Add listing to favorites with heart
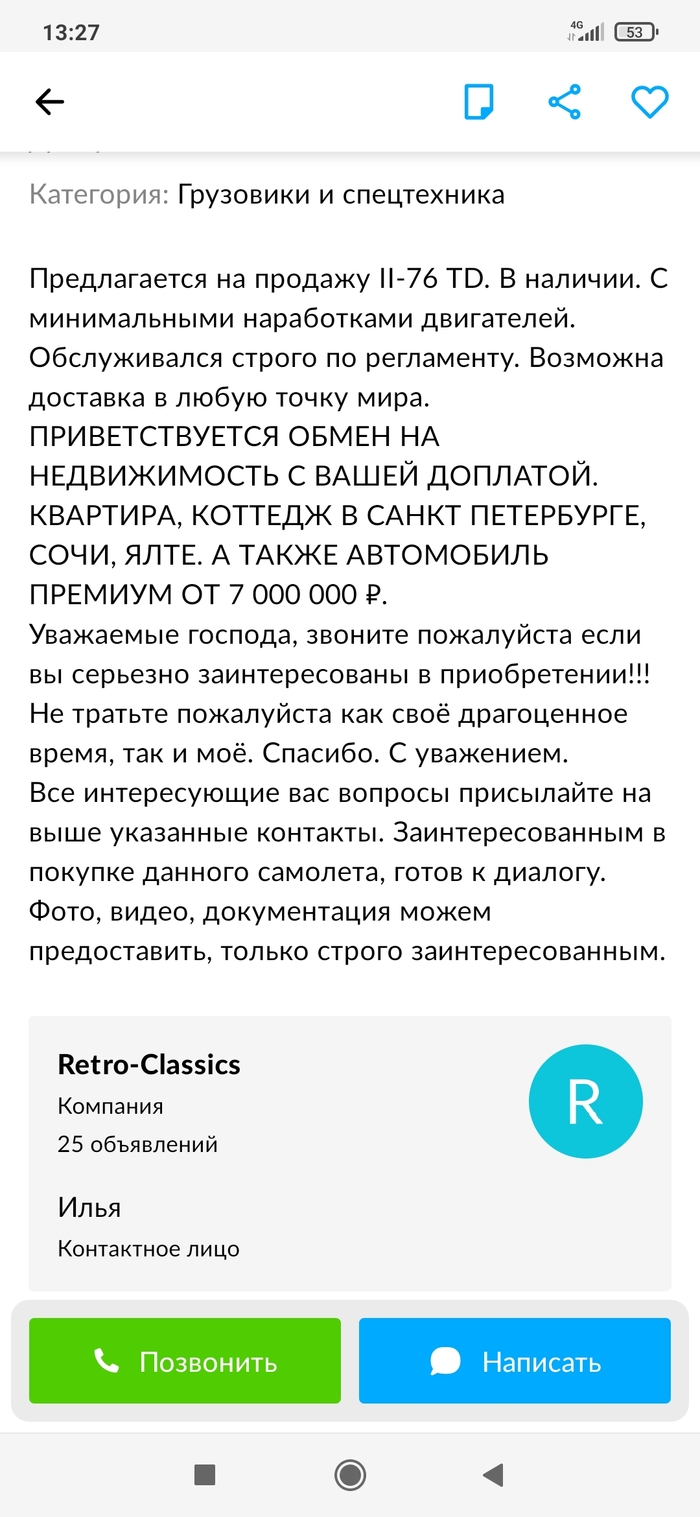The height and width of the screenshot is (1517, 700). pyautogui.click(x=649, y=101)
